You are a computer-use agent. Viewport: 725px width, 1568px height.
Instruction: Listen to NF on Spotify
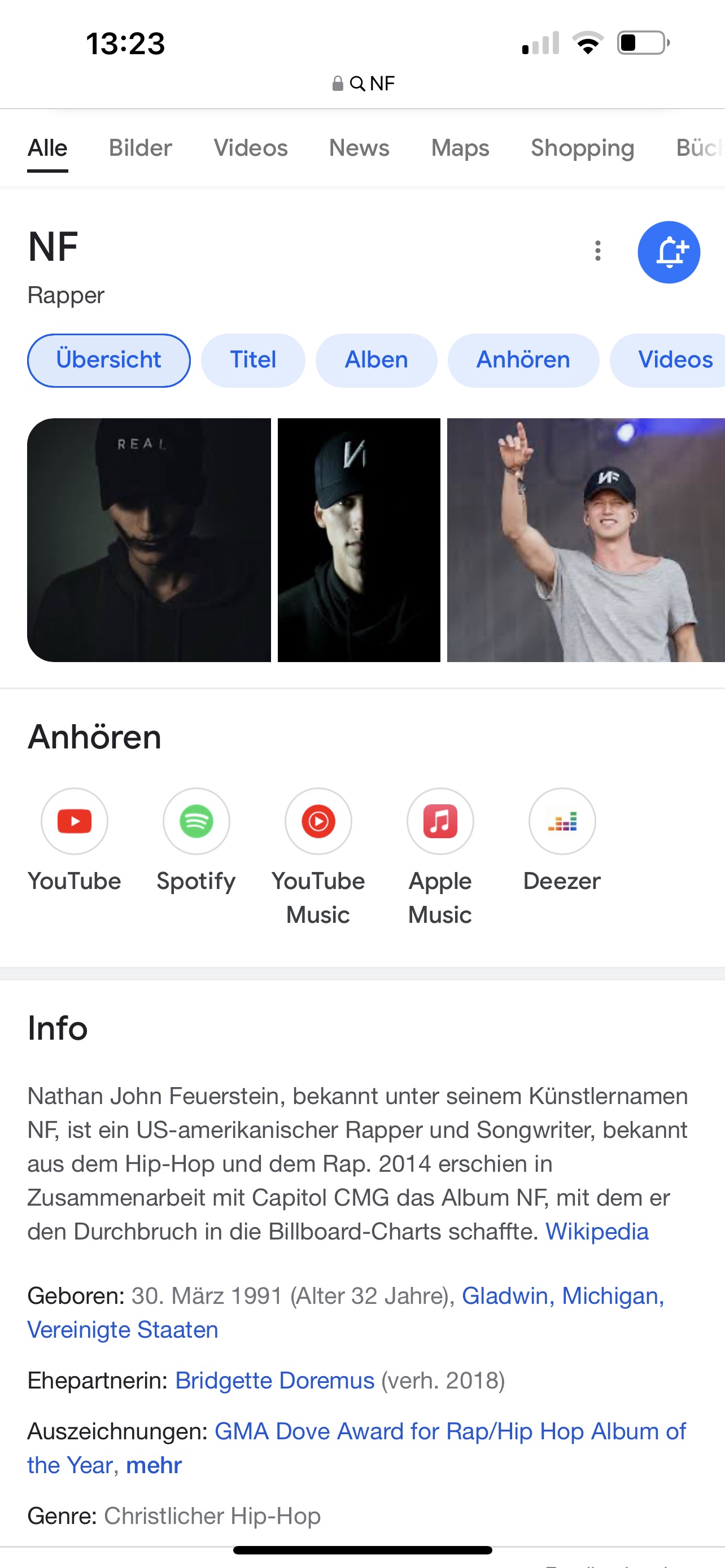pos(196,821)
